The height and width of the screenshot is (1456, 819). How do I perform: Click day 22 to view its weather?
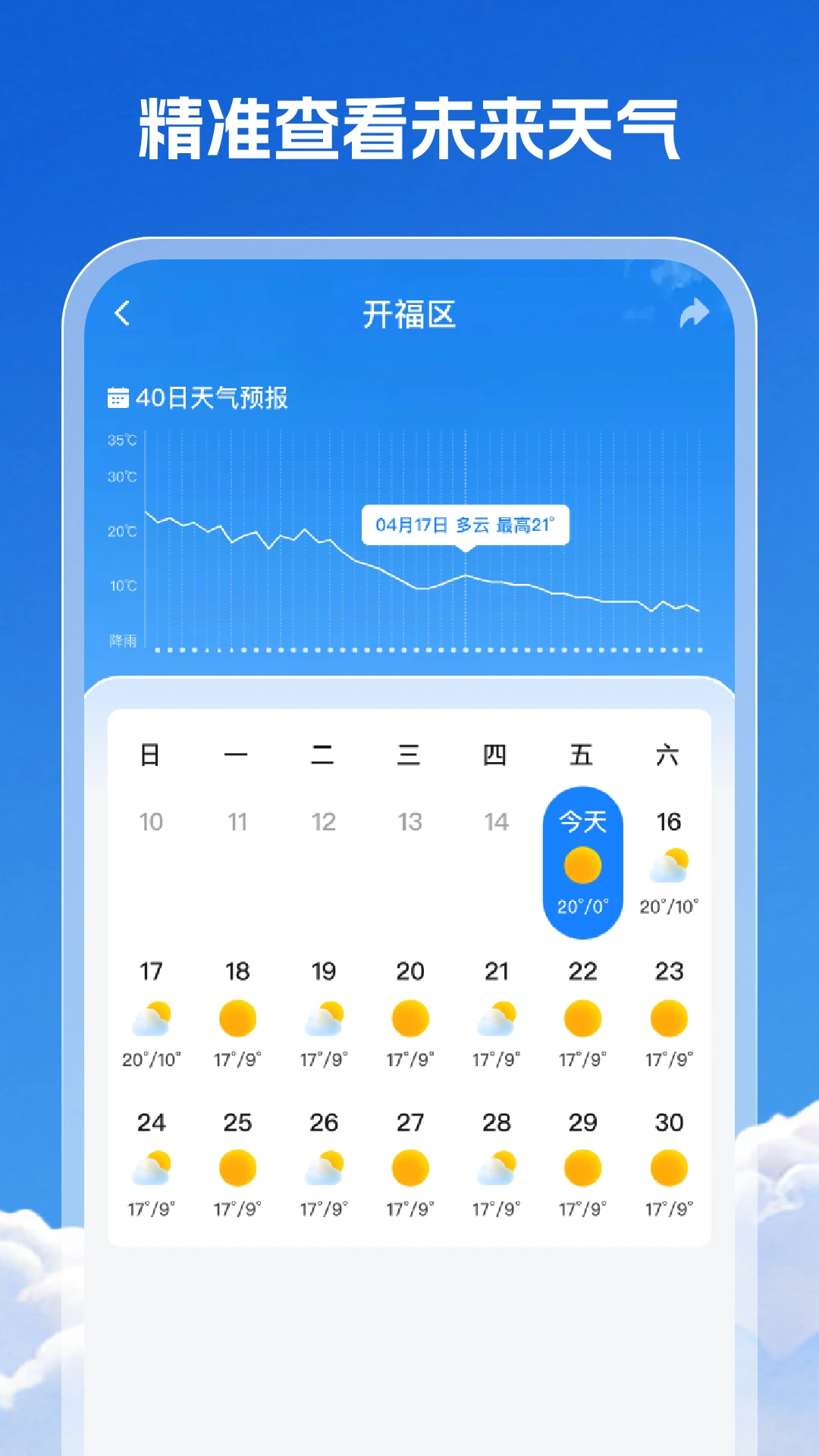pyautogui.click(x=582, y=1012)
